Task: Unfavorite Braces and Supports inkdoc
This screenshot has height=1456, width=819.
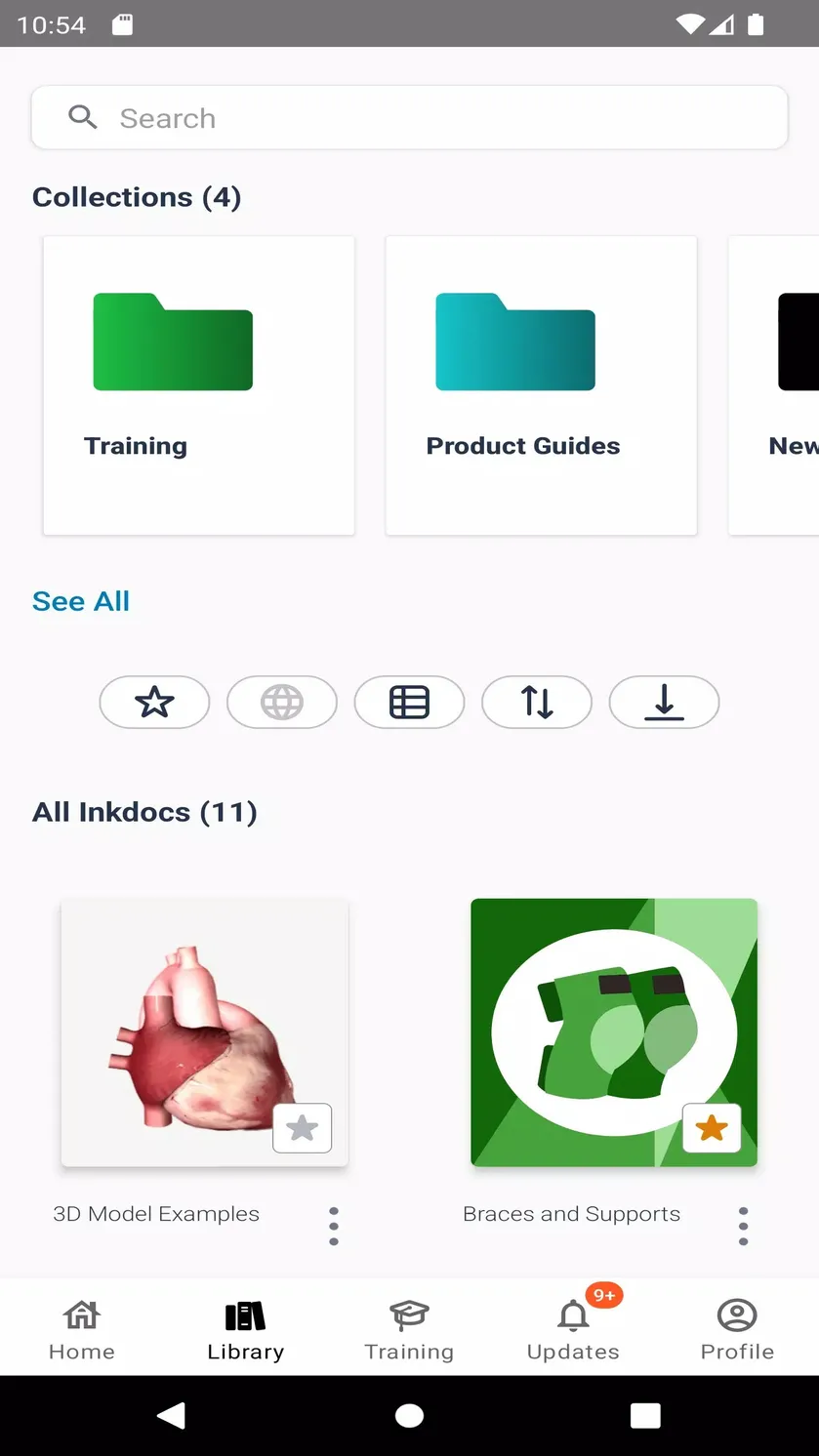Action: 712,1128
